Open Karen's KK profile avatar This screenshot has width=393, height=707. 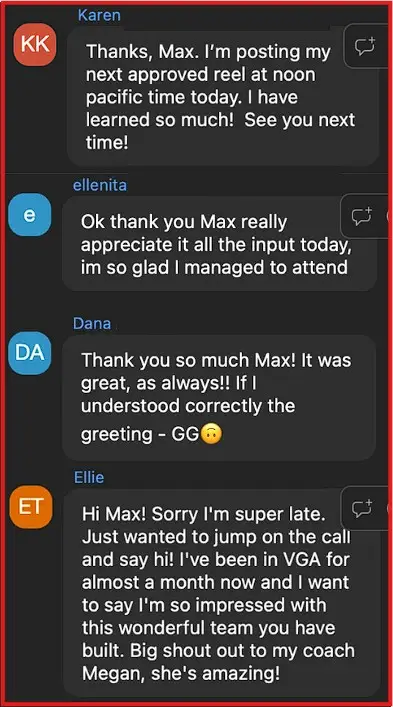pos(35,45)
